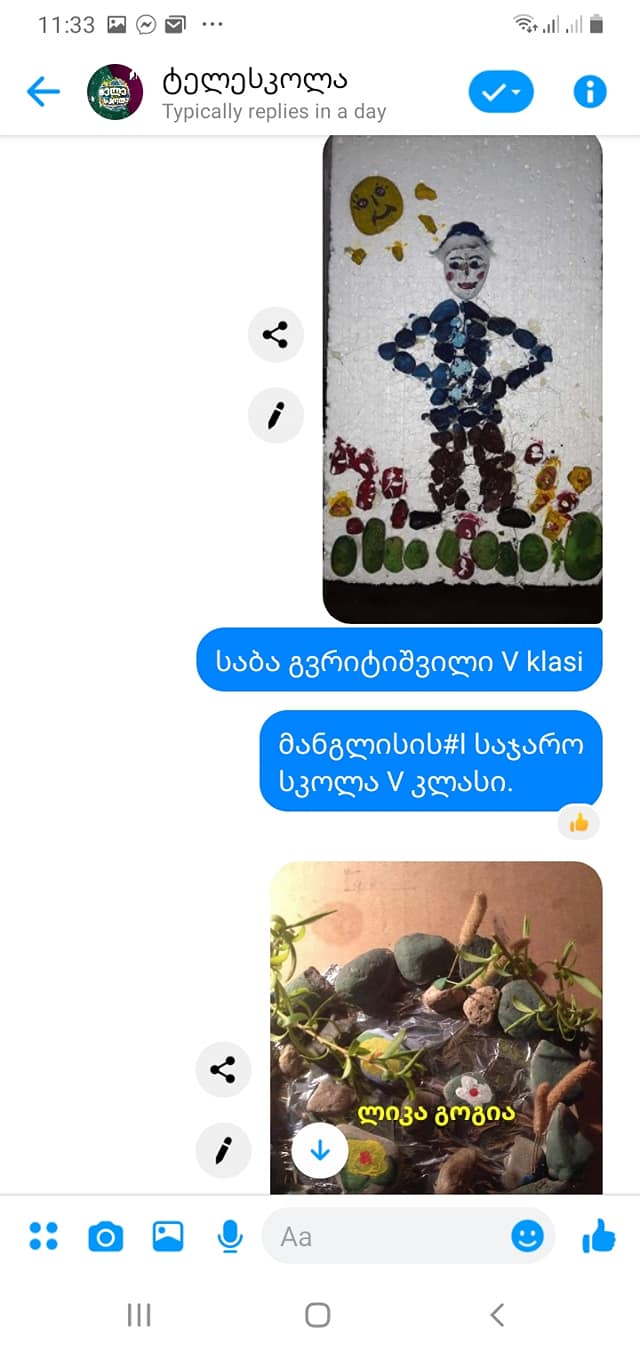Record a voice message with microphone
640x1351 pixels.
230,1237
